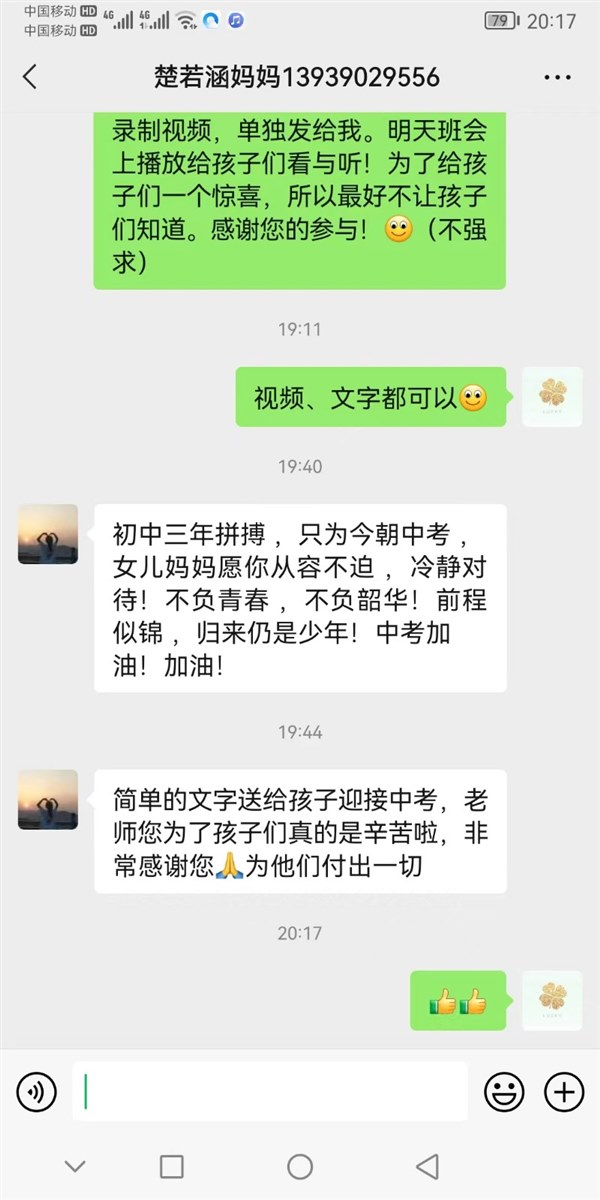
Task: Open the chat info overflow menu
Action: click(557, 77)
